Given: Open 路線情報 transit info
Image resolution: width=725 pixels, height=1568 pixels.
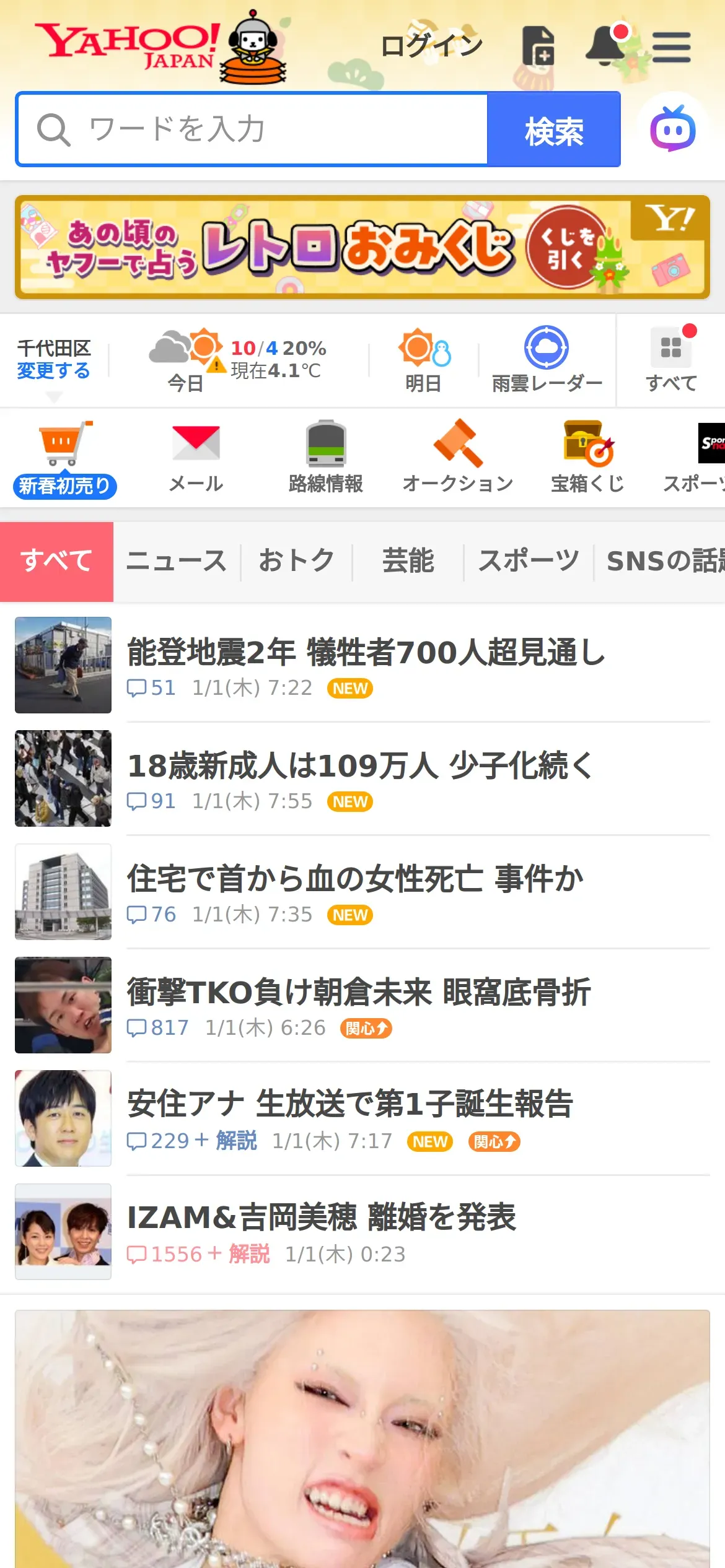Looking at the screenshot, I should (x=326, y=457).
